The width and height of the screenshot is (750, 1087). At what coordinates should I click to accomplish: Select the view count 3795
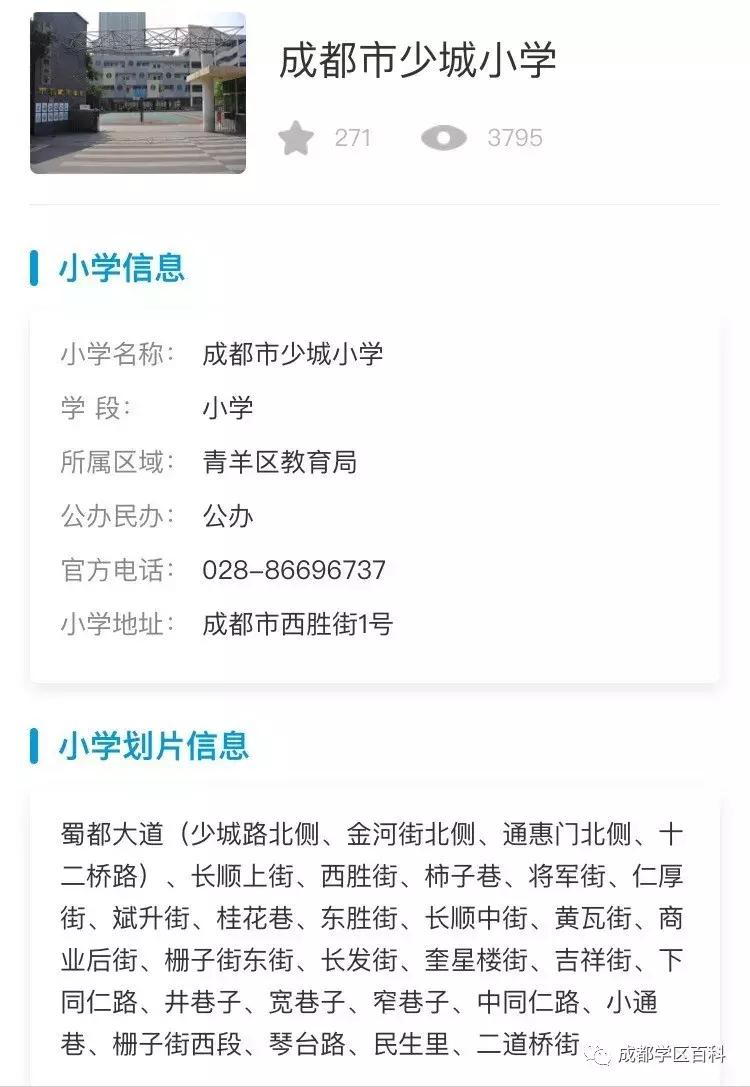tap(514, 137)
